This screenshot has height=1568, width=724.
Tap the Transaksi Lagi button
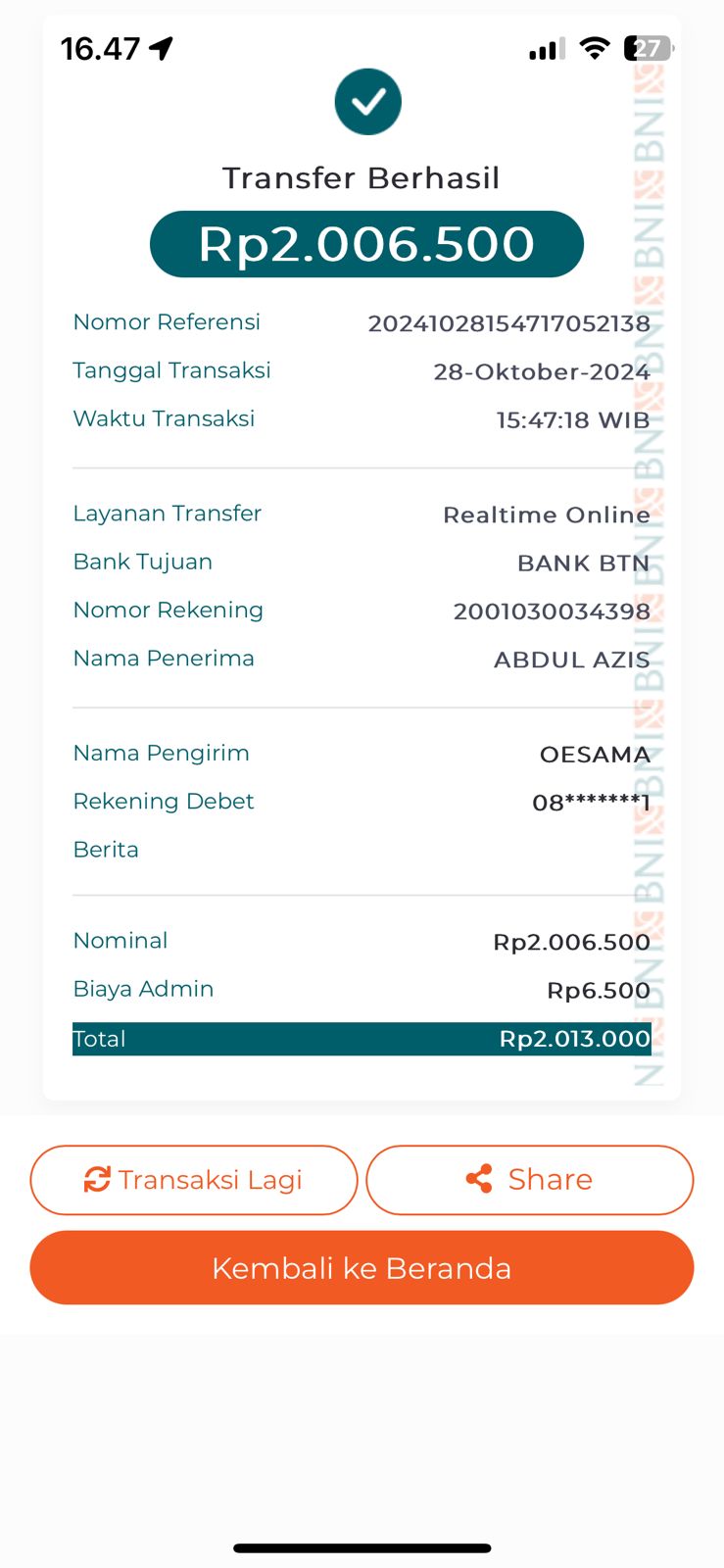pos(194,1180)
